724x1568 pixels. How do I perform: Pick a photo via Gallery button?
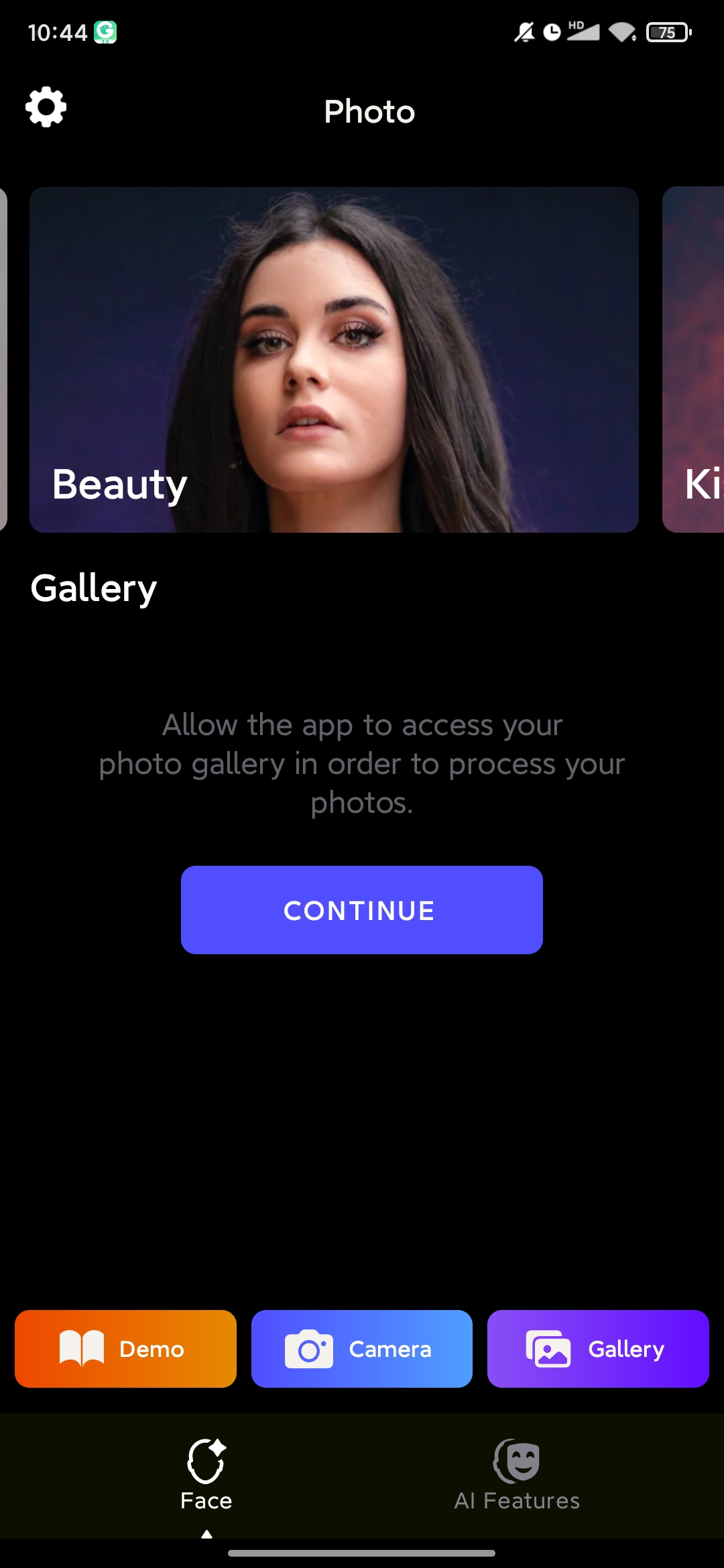[x=598, y=1349]
